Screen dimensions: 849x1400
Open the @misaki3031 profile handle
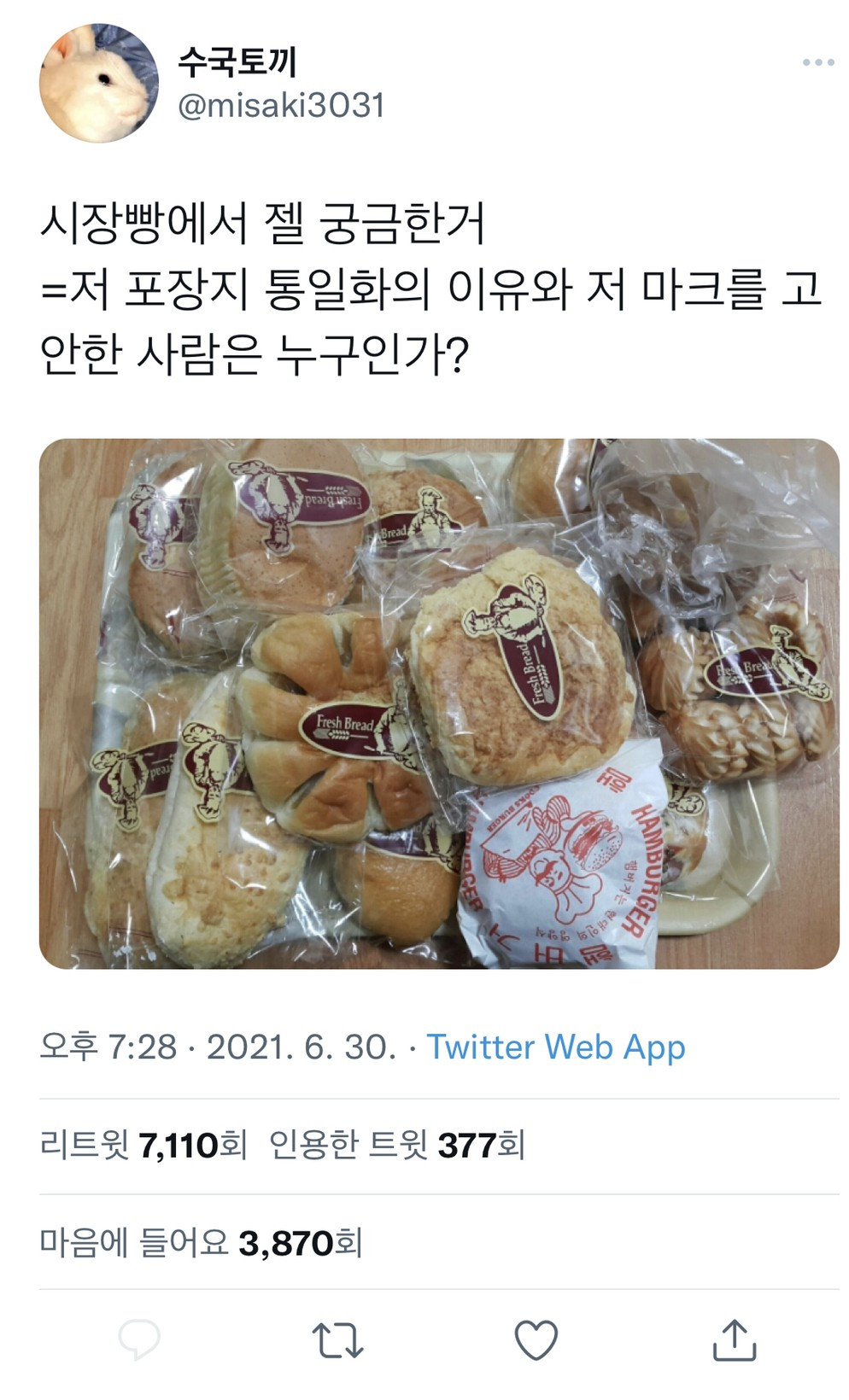(281, 106)
